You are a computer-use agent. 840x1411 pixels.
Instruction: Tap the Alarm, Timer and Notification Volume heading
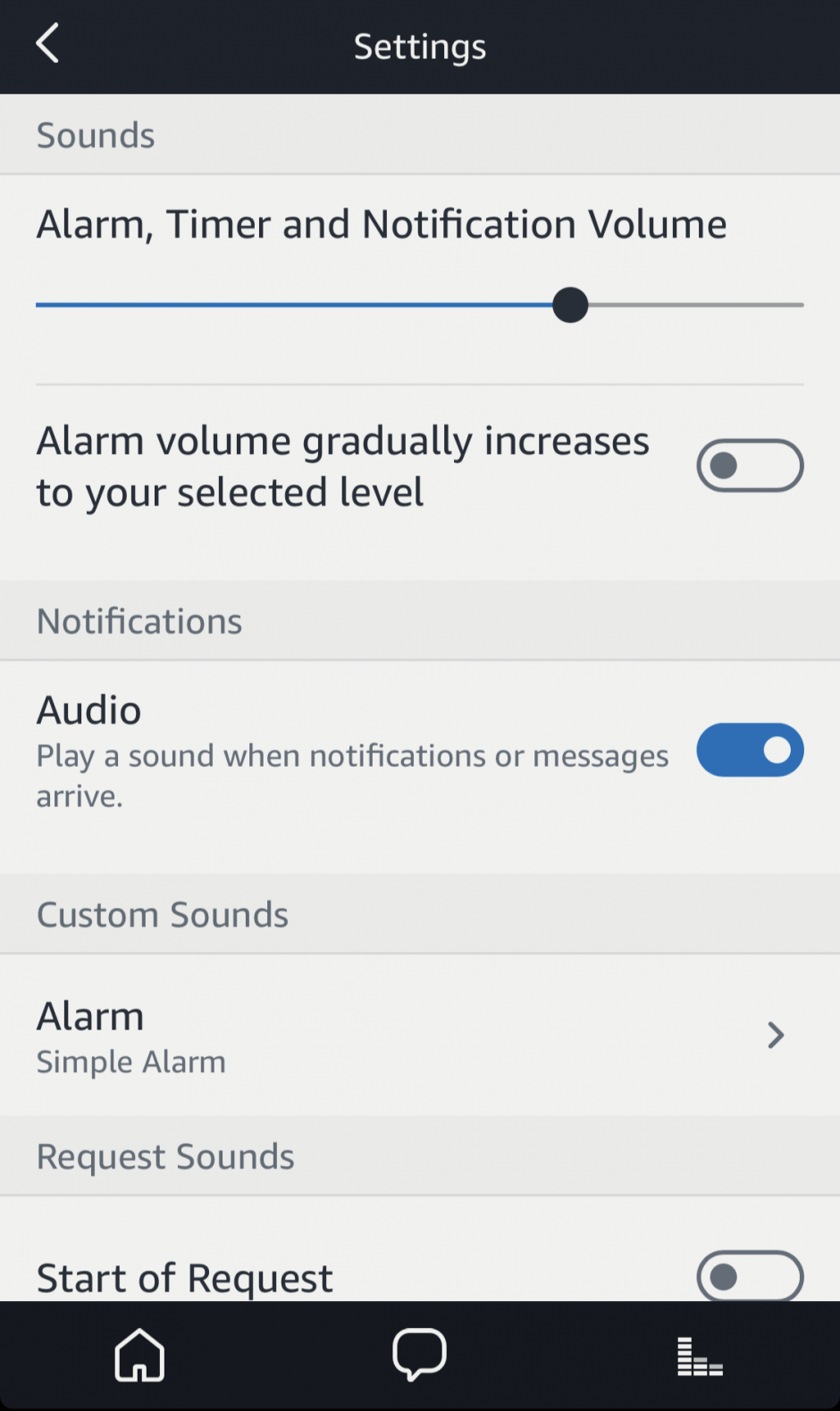pos(381,223)
